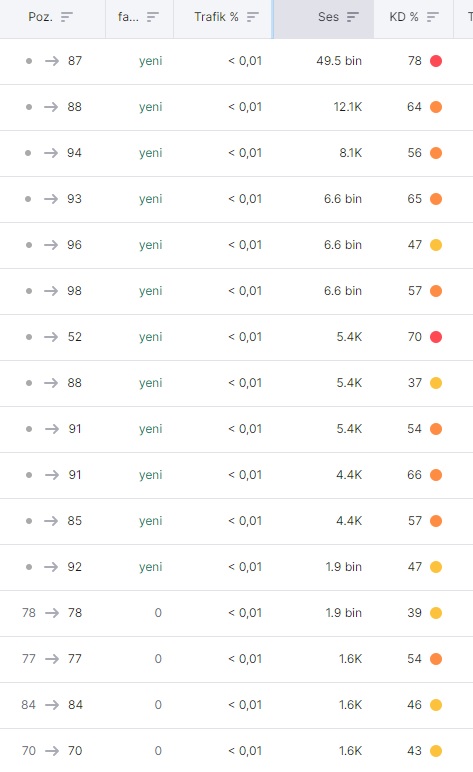Sort by the KD % column
The image size is (473, 772).
pos(432,17)
